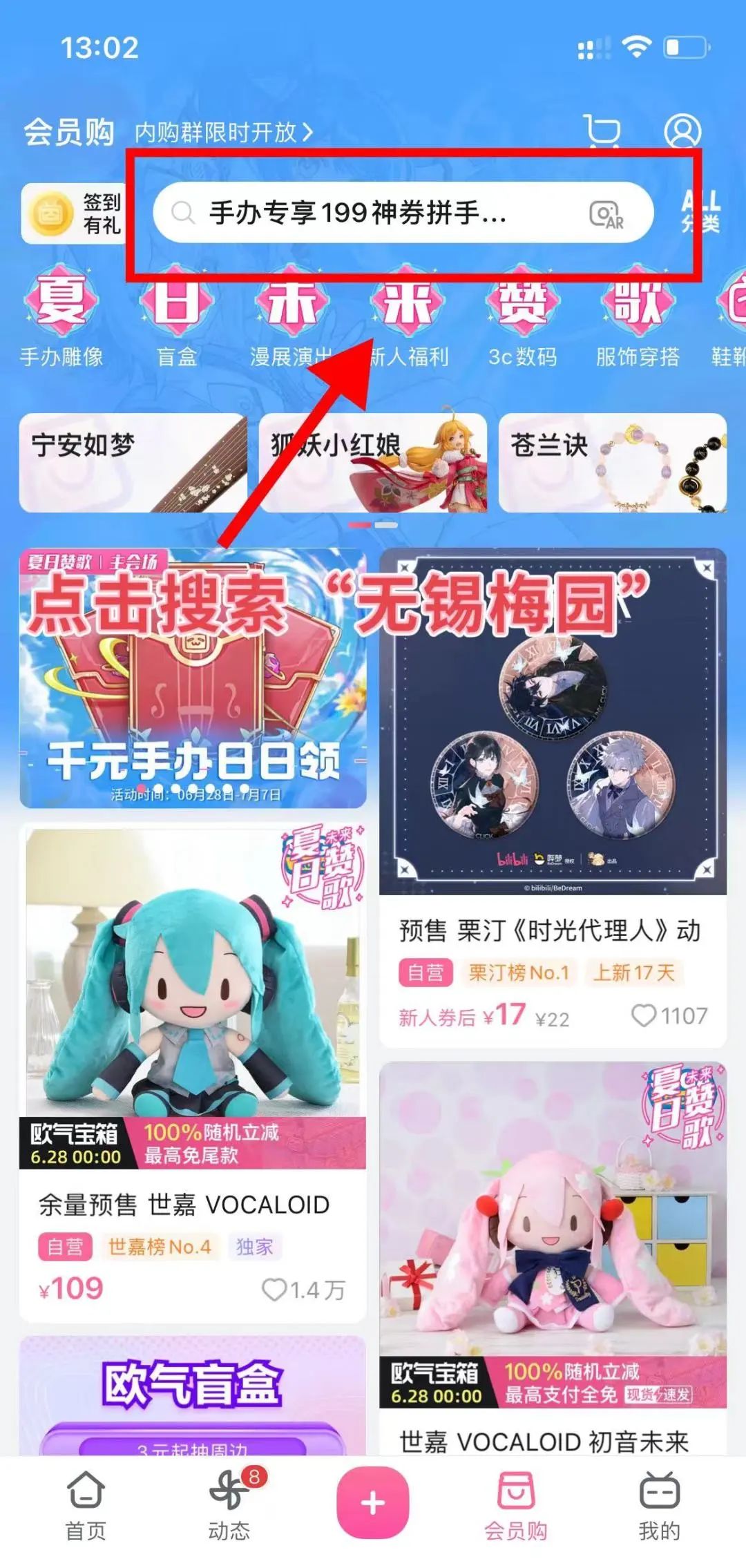Open the 狐妖小红娘 card

[373, 462]
